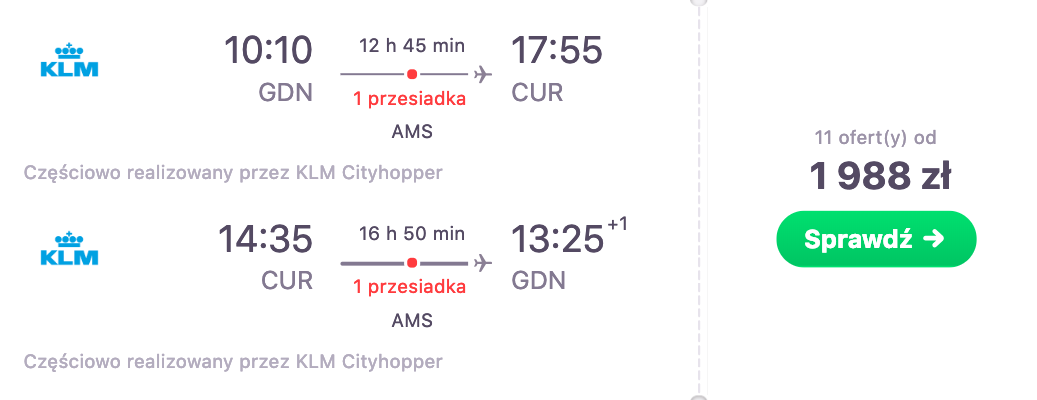Tap the green Sprawdź button

pyautogui.click(x=876, y=239)
